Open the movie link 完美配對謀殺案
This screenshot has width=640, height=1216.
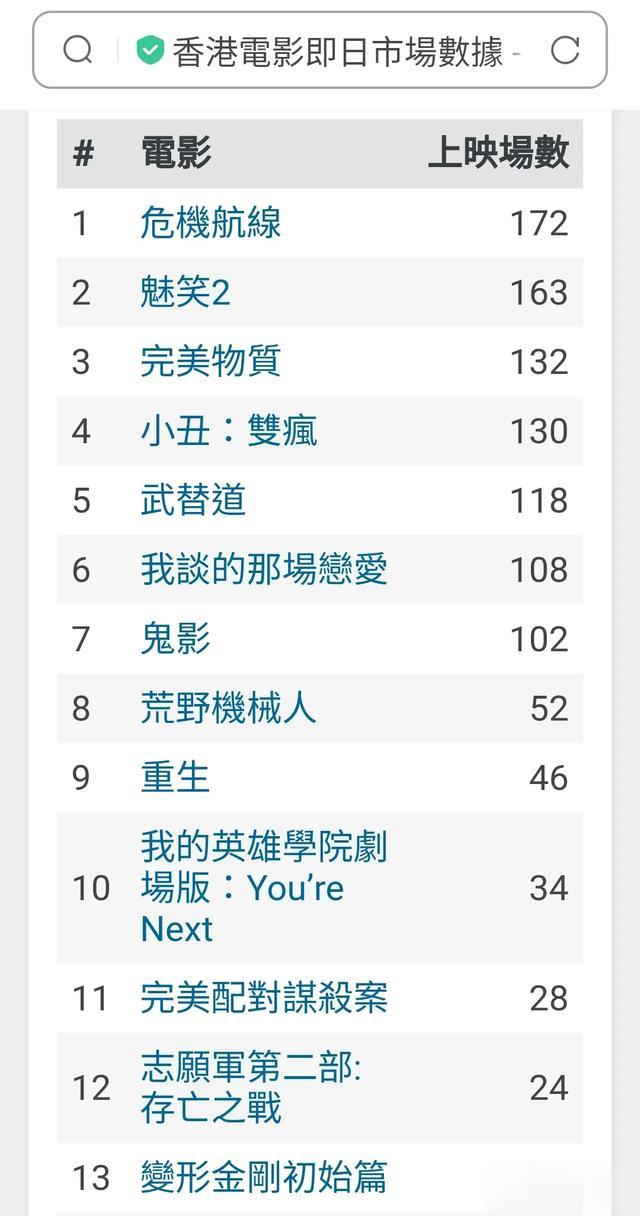(x=264, y=998)
